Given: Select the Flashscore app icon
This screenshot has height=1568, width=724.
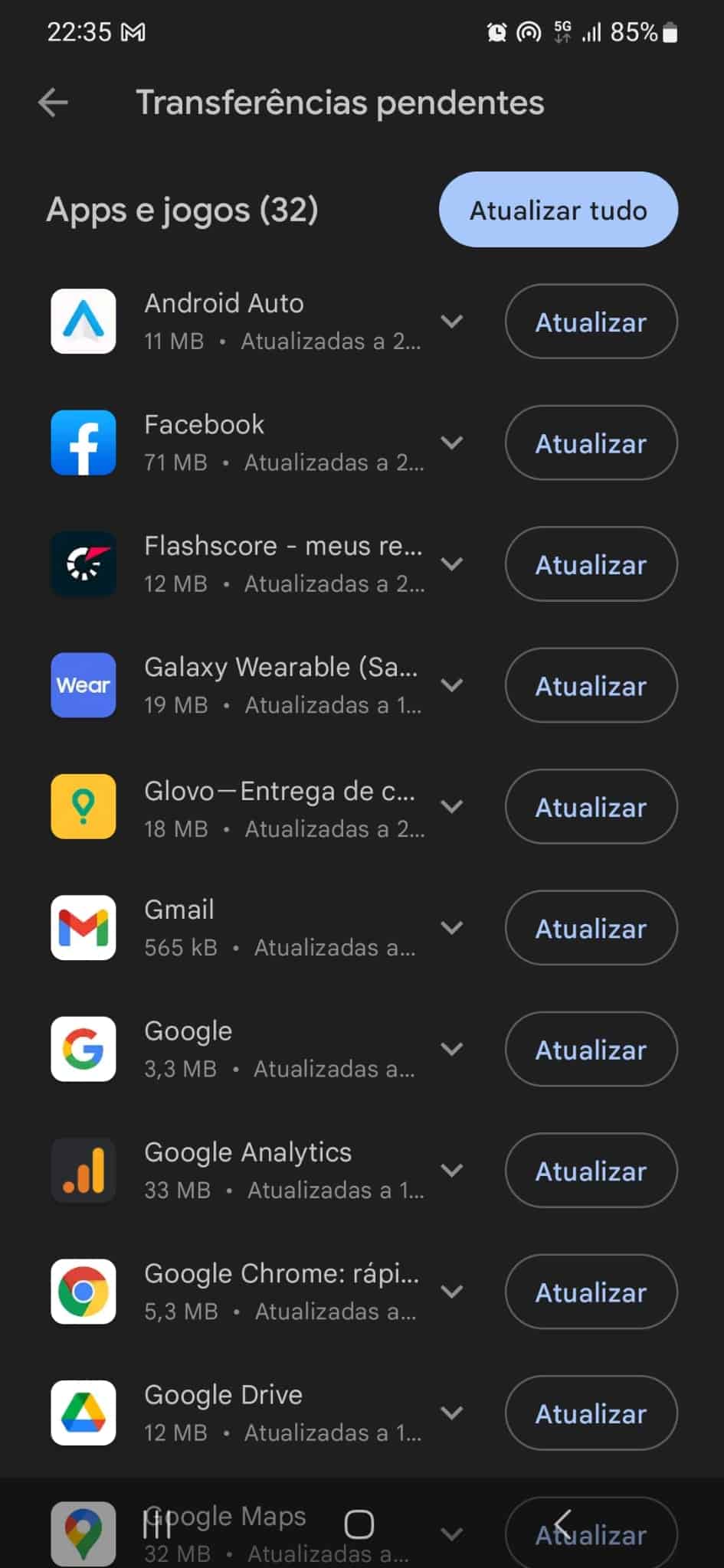Looking at the screenshot, I should (83, 563).
